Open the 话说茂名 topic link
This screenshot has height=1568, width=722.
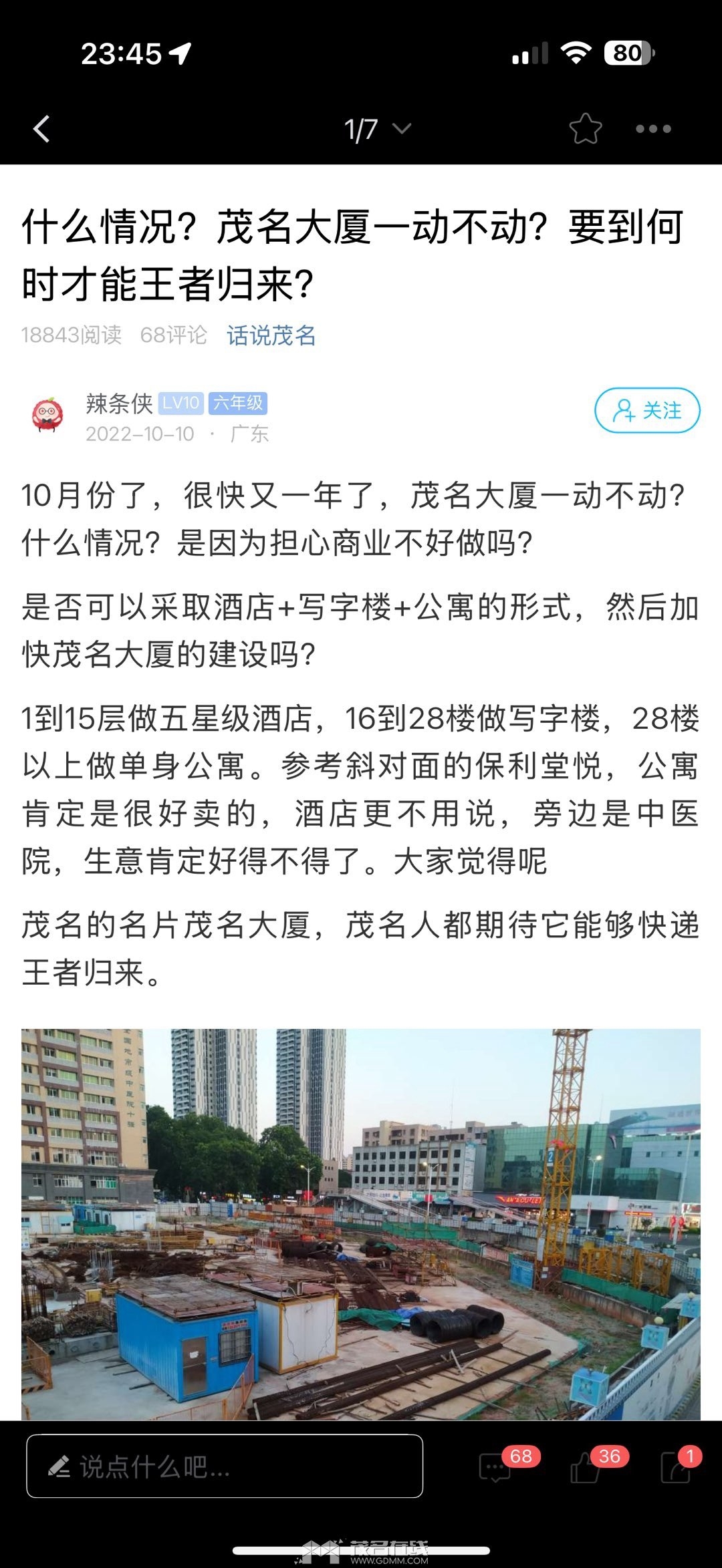[x=271, y=335]
